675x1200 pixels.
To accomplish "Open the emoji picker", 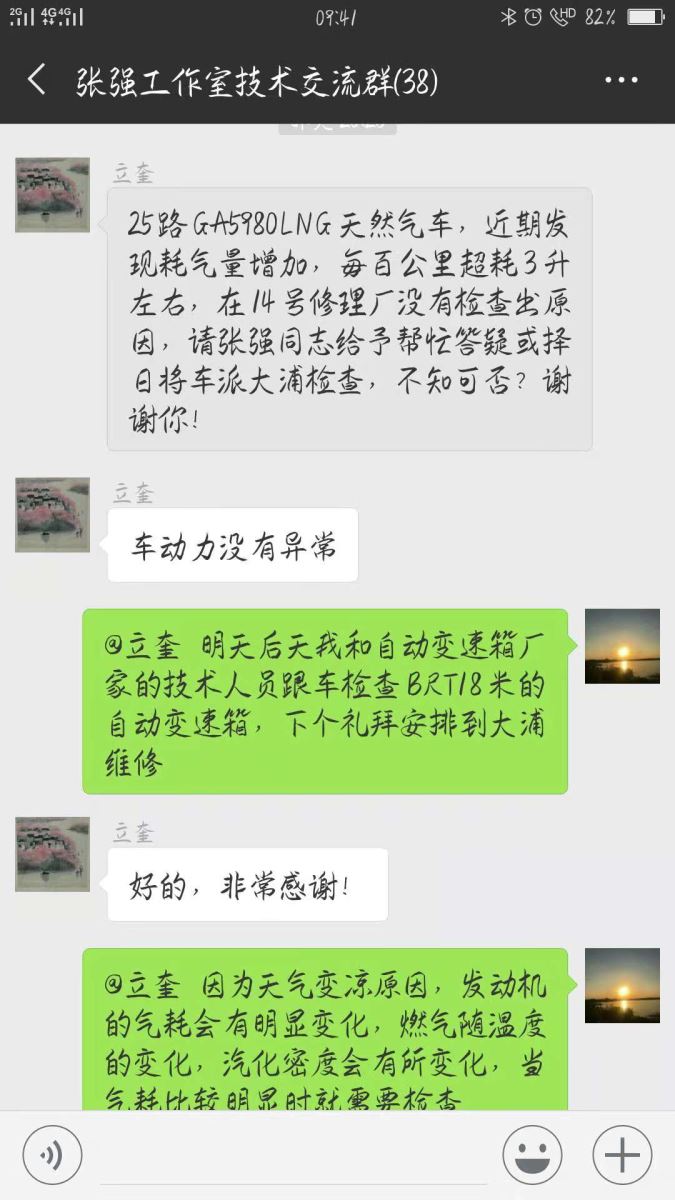I will click(531, 1155).
